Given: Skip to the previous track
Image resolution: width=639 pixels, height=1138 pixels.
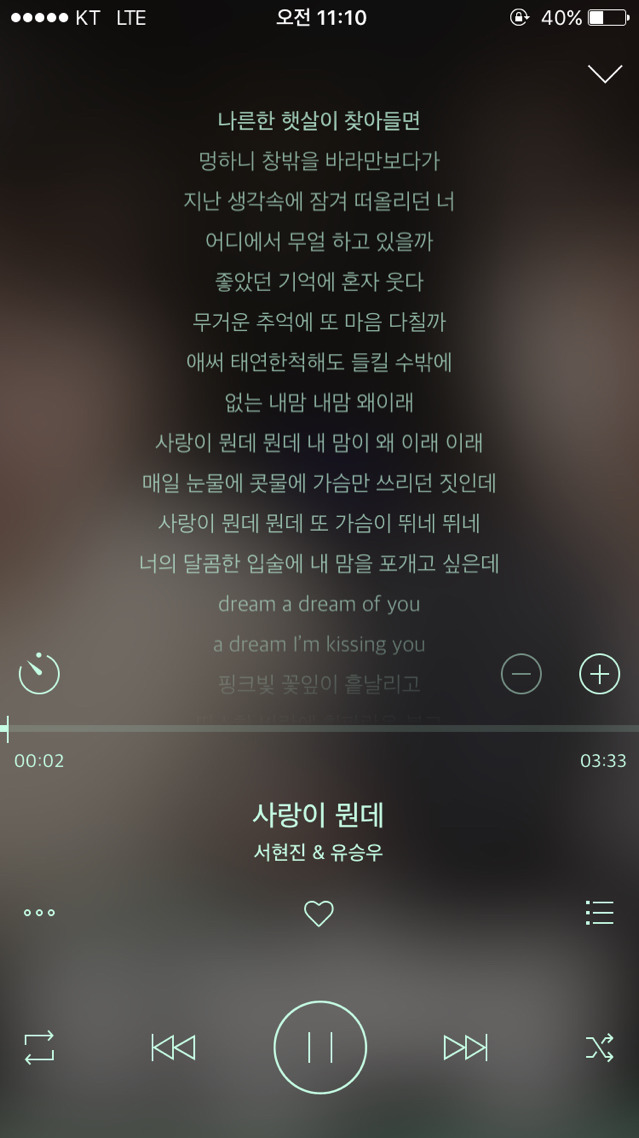Looking at the screenshot, I should click(173, 1047).
